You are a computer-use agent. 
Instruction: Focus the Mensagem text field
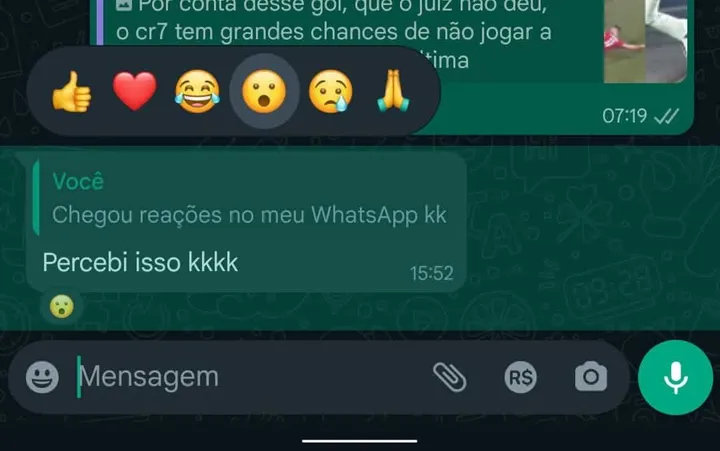(x=240, y=377)
